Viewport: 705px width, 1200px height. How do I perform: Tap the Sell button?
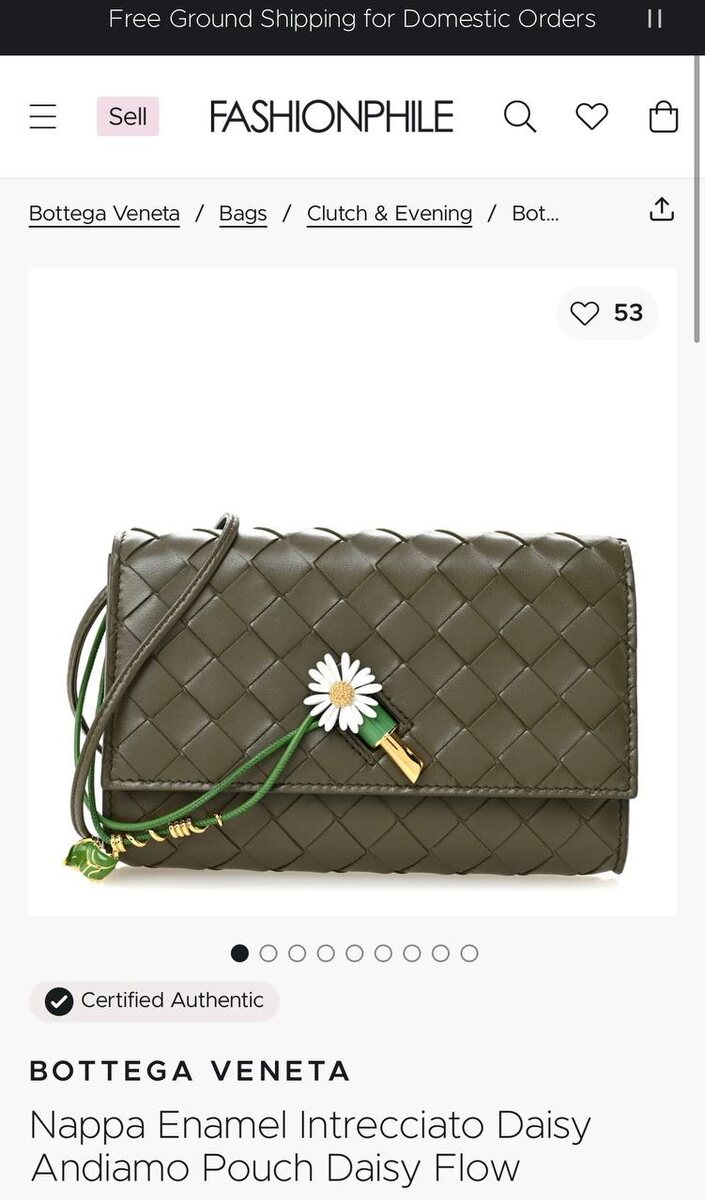pyautogui.click(x=127, y=117)
